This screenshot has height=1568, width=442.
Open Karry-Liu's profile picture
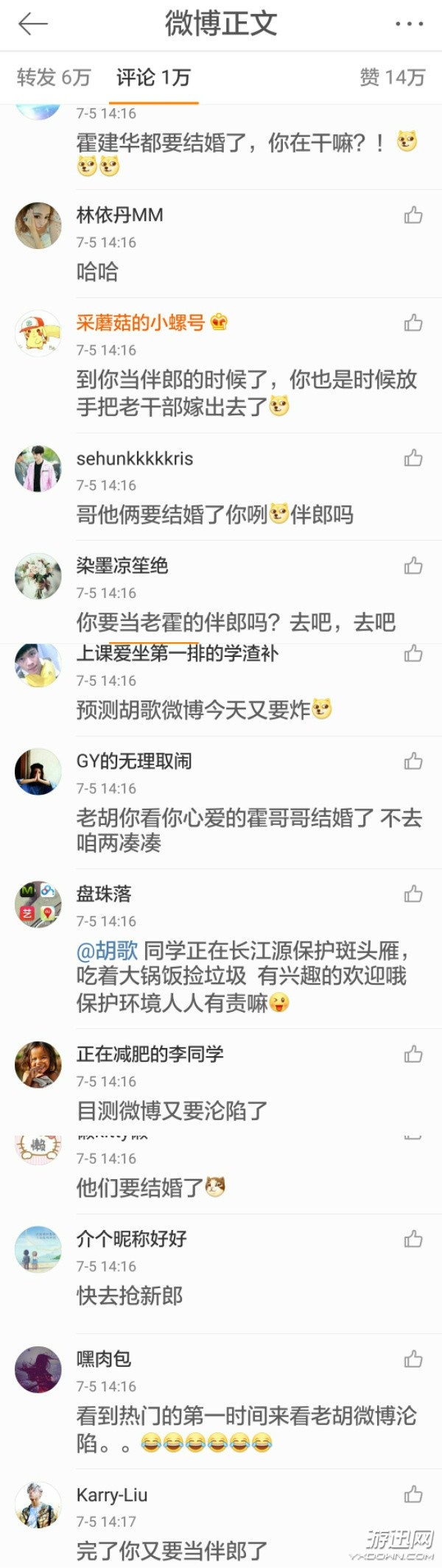[x=38, y=1505]
